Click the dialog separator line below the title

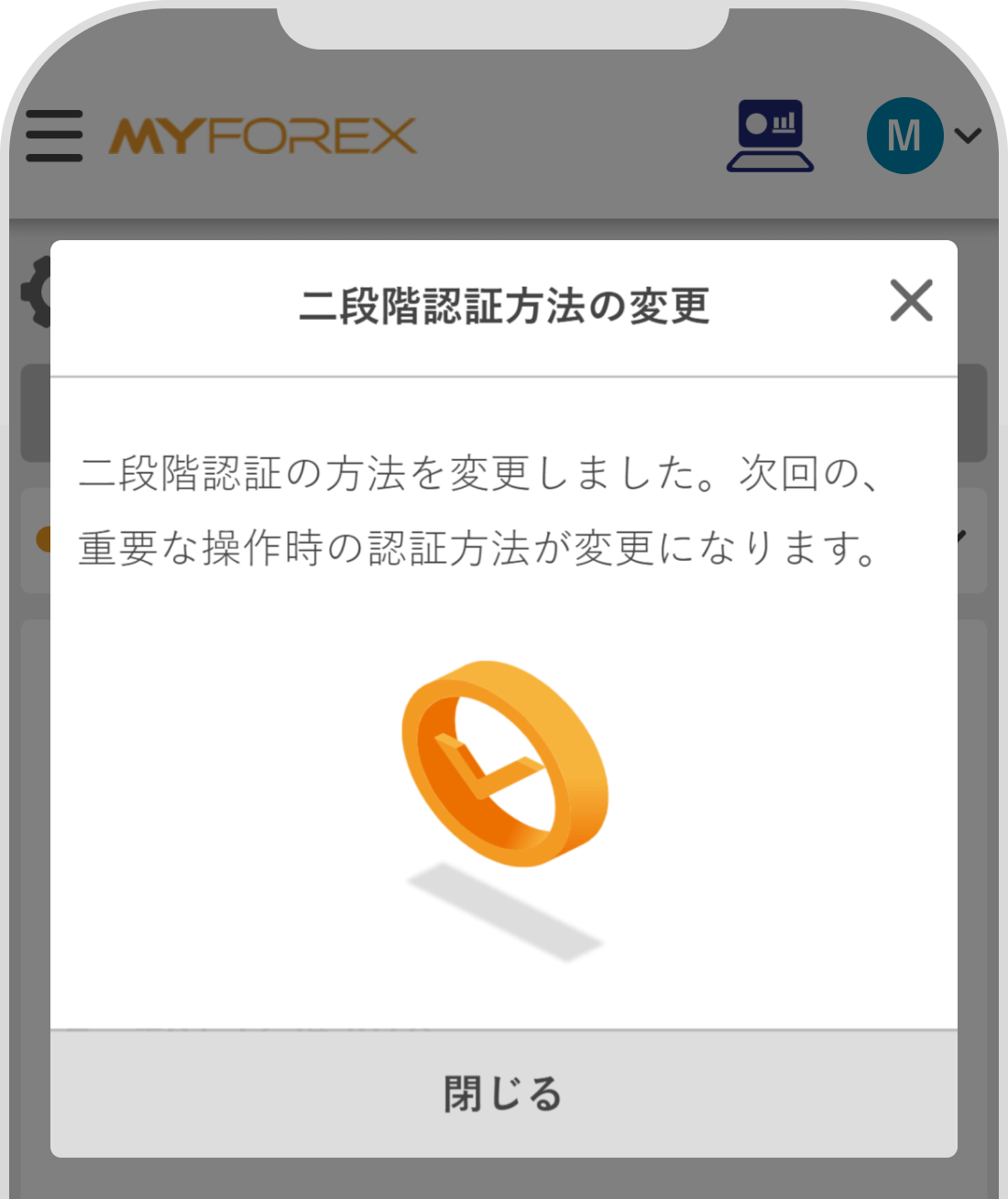(x=504, y=375)
